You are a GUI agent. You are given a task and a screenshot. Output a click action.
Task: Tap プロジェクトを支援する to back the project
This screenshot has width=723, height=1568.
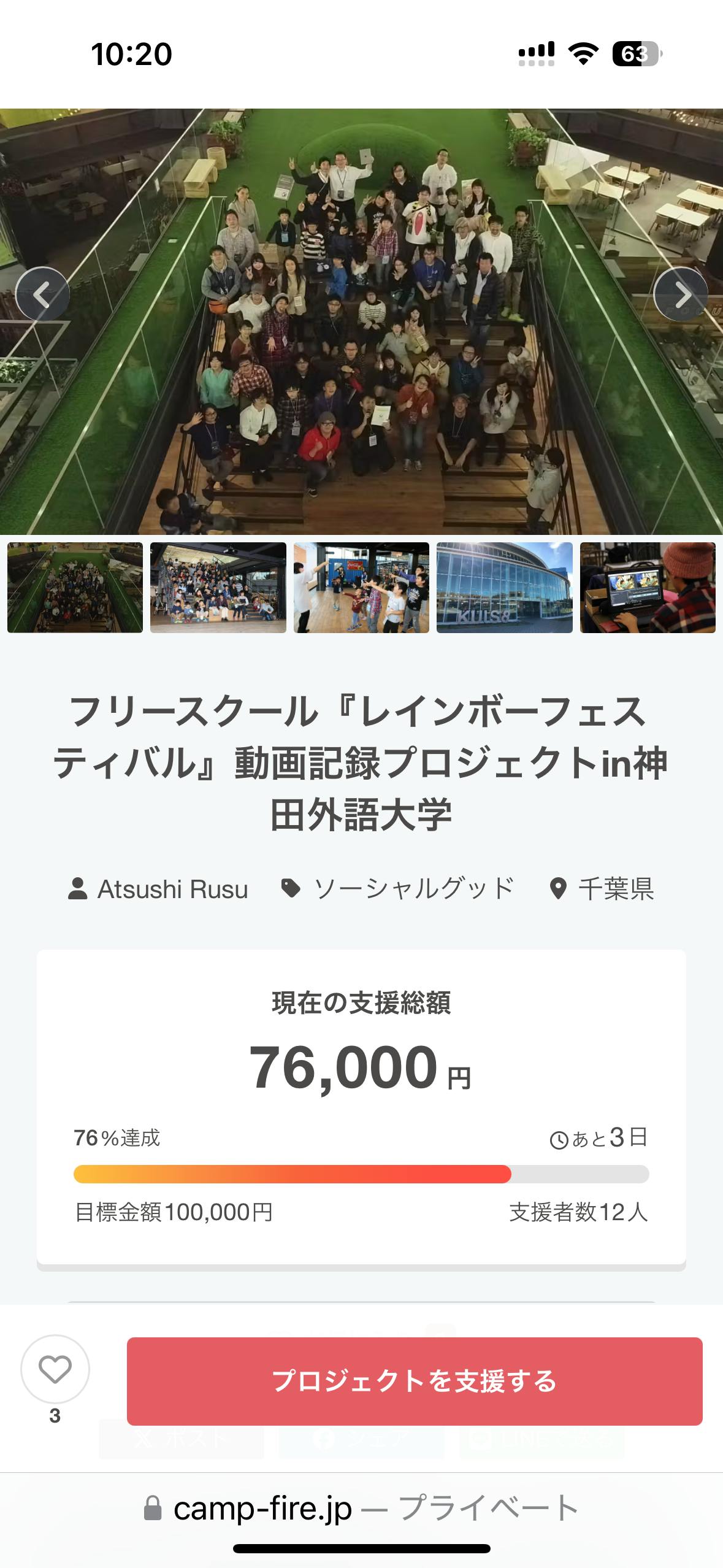pos(415,1382)
